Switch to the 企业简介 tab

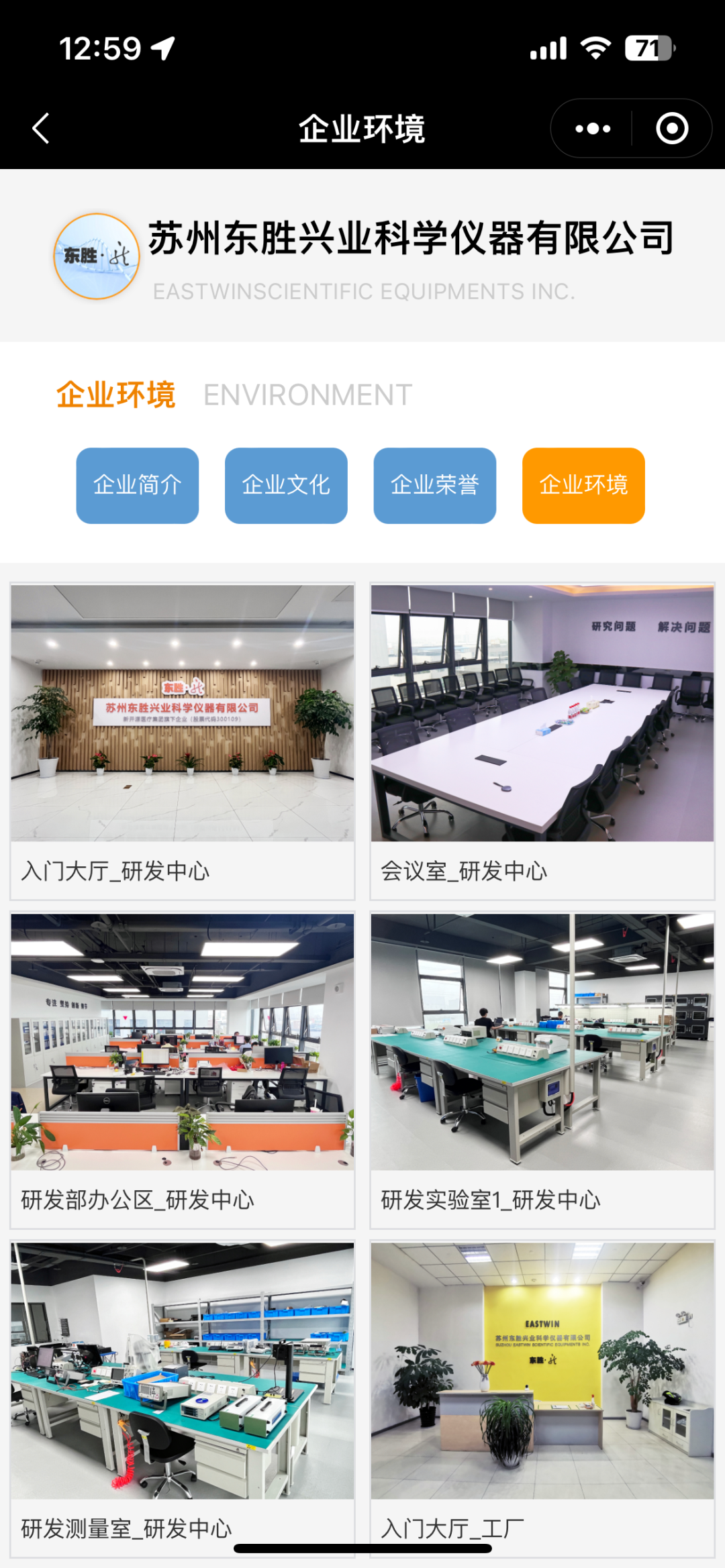tap(138, 485)
